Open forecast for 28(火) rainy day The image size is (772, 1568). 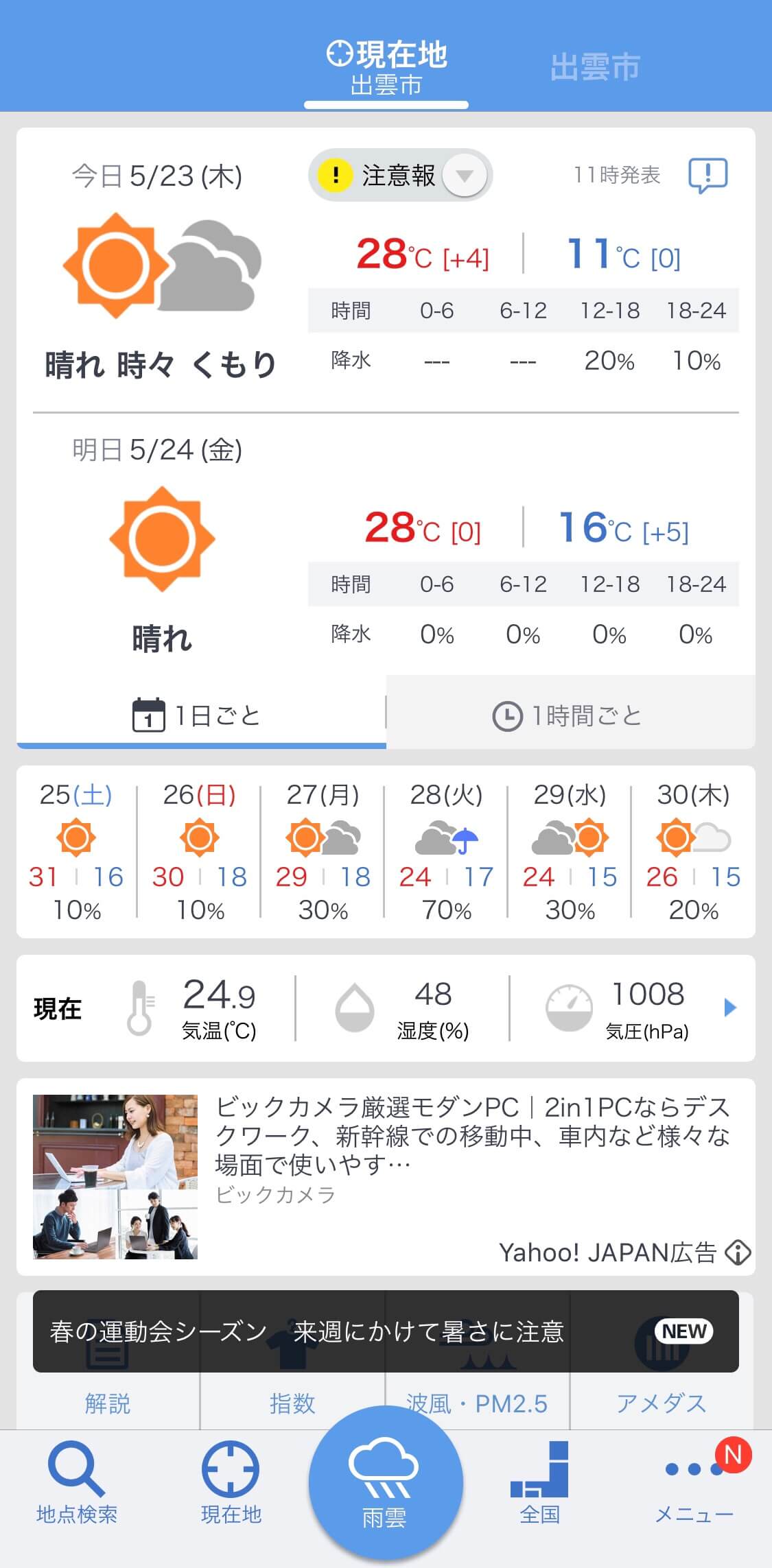click(x=446, y=852)
